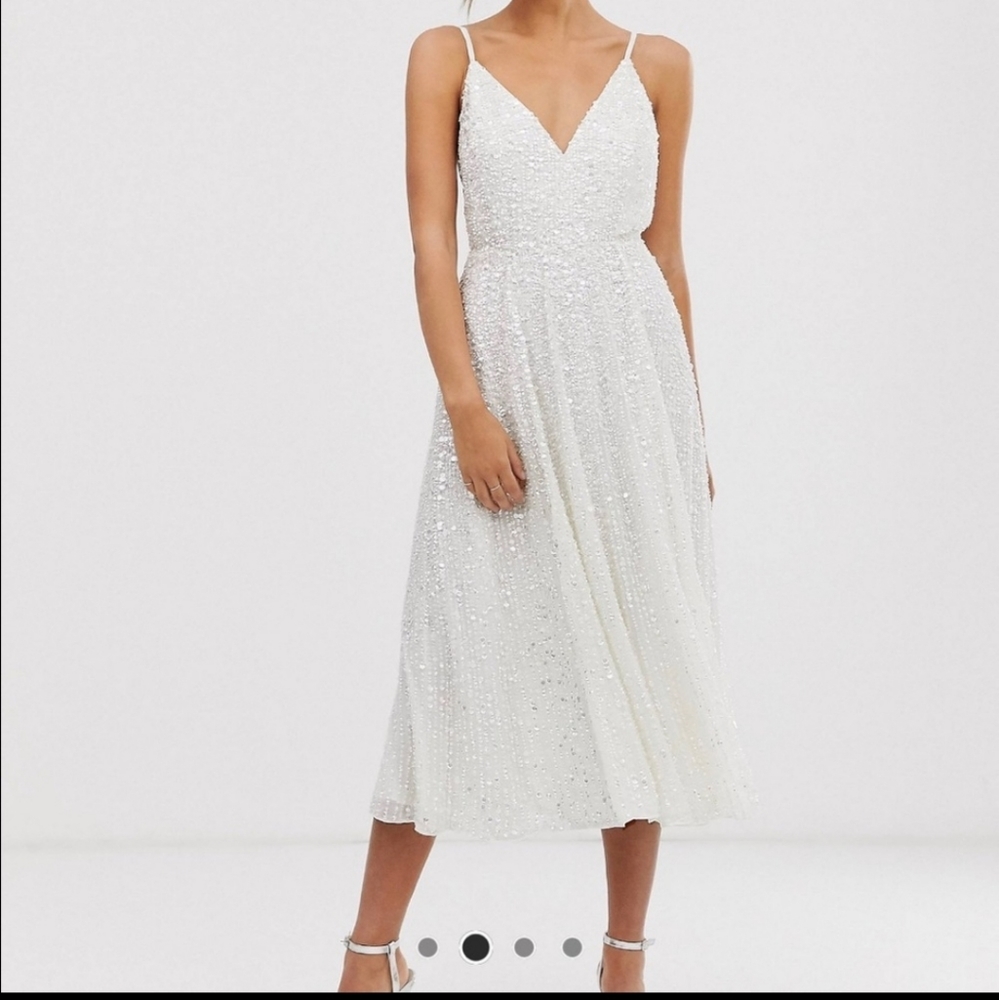Image resolution: width=999 pixels, height=1000 pixels.
Task: Click the dark bar below the carousel dots
Action: [500, 993]
